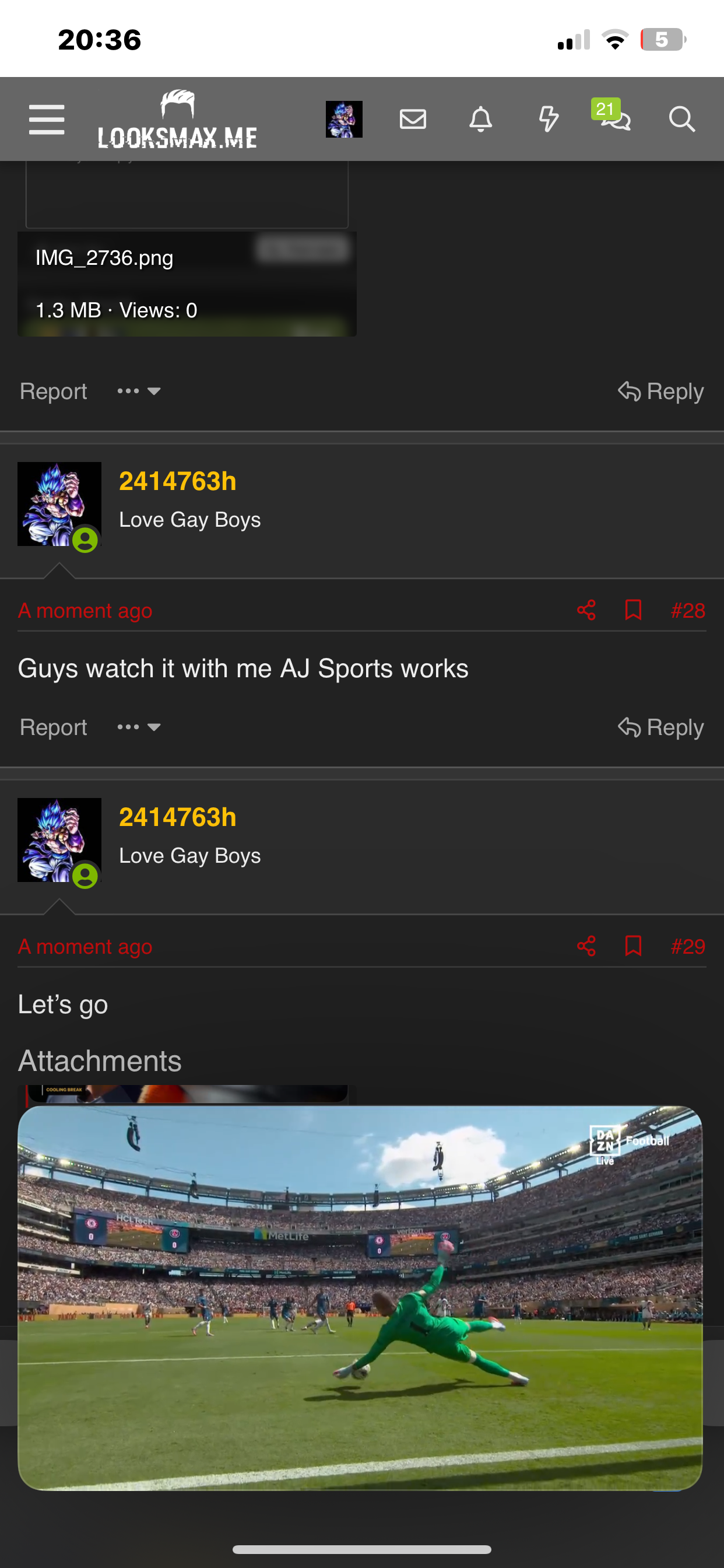Reply to the post with IMG_2736.png
This screenshot has width=724, height=1568.
[x=660, y=391]
